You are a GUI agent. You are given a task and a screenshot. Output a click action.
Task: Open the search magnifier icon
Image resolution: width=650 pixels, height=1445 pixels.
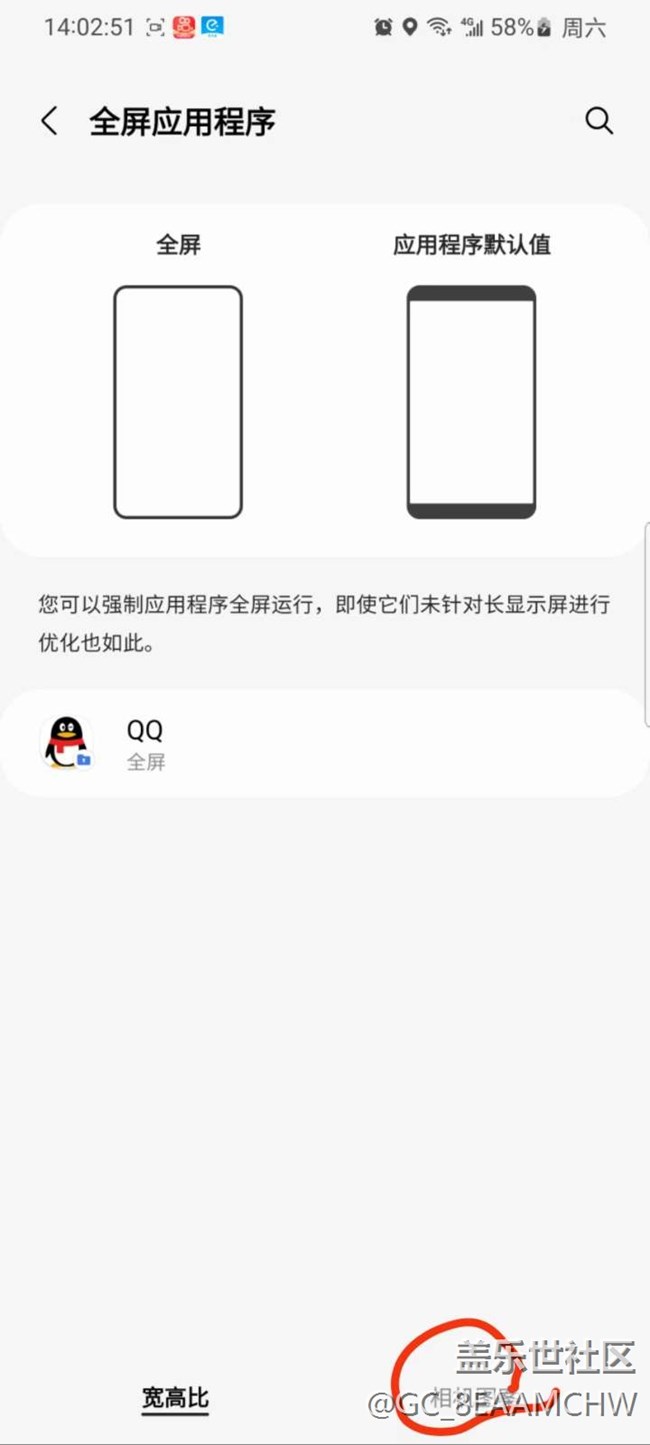pos(598,121)
